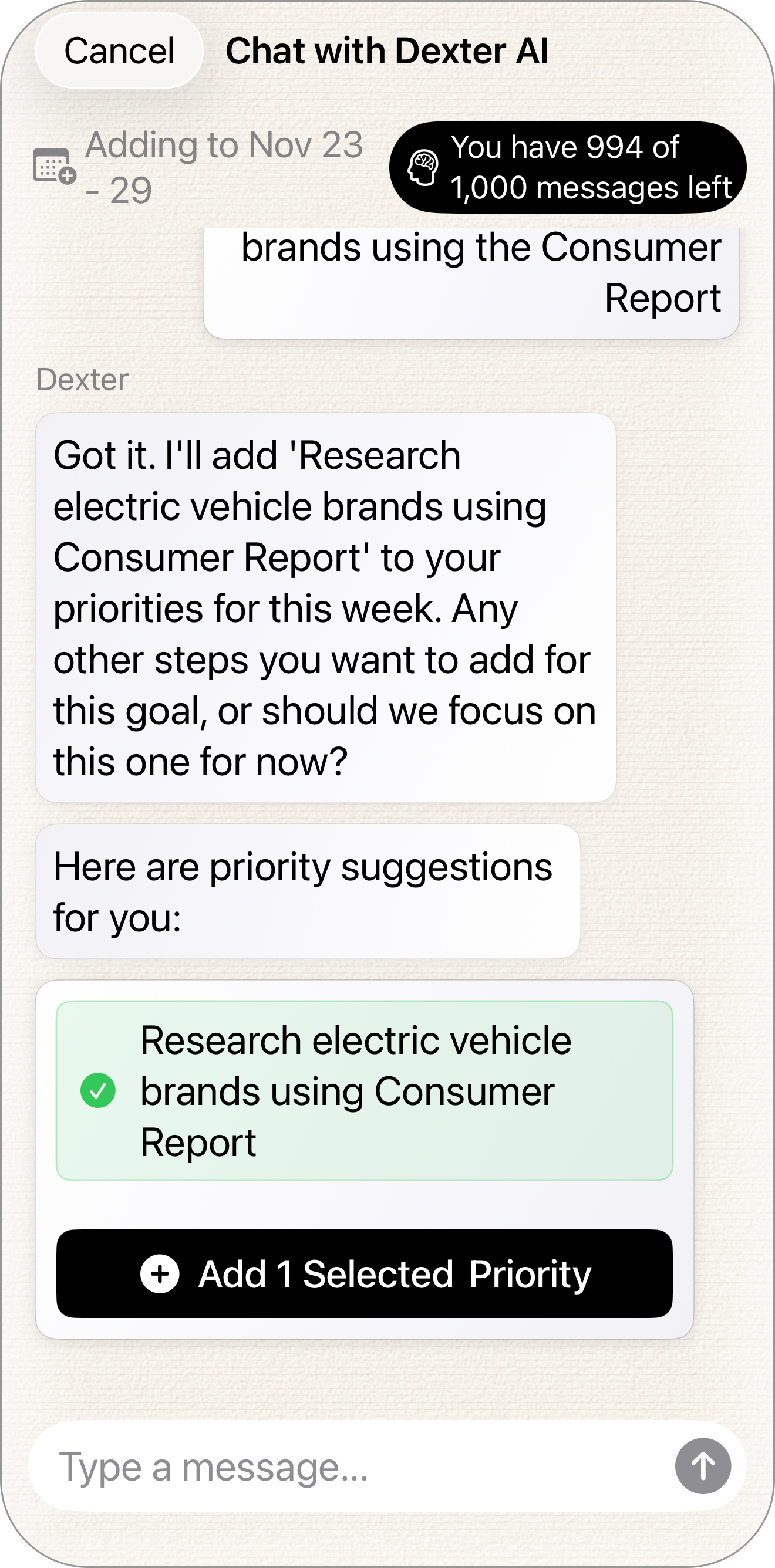Send the message with the arrow icon
This screenshot has height=1568, width=775.
point(702,1466)
